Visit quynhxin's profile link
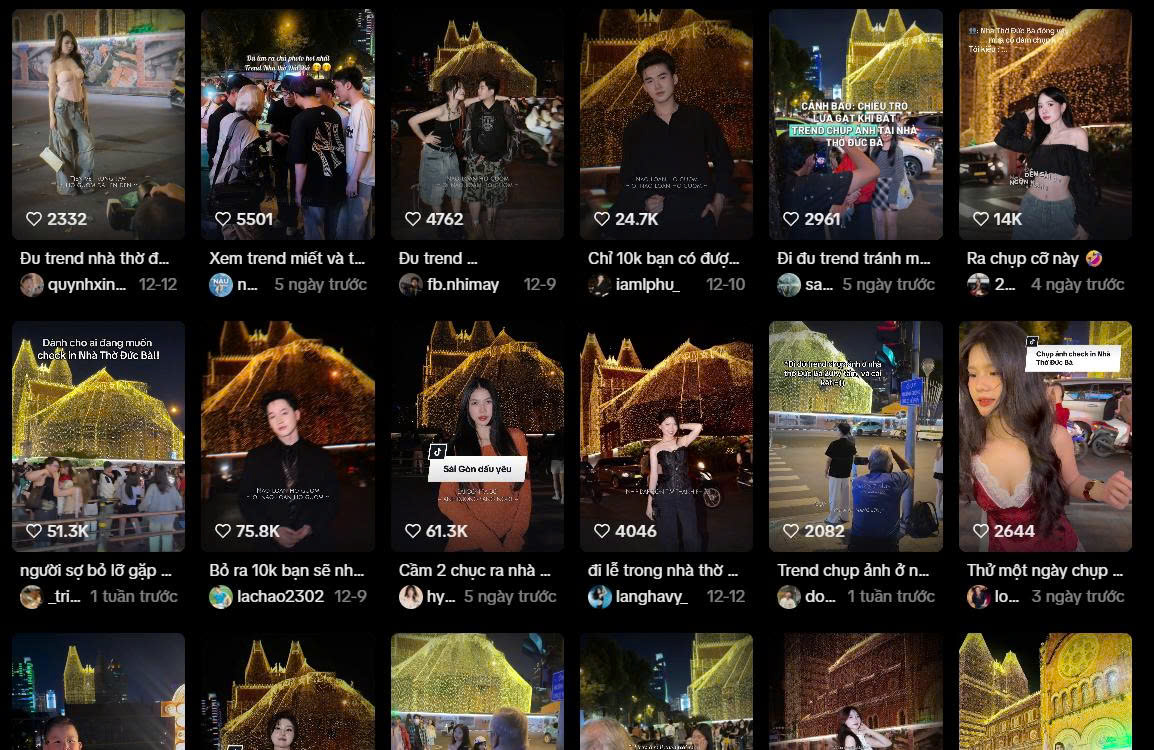 click(x=87, y=285)
